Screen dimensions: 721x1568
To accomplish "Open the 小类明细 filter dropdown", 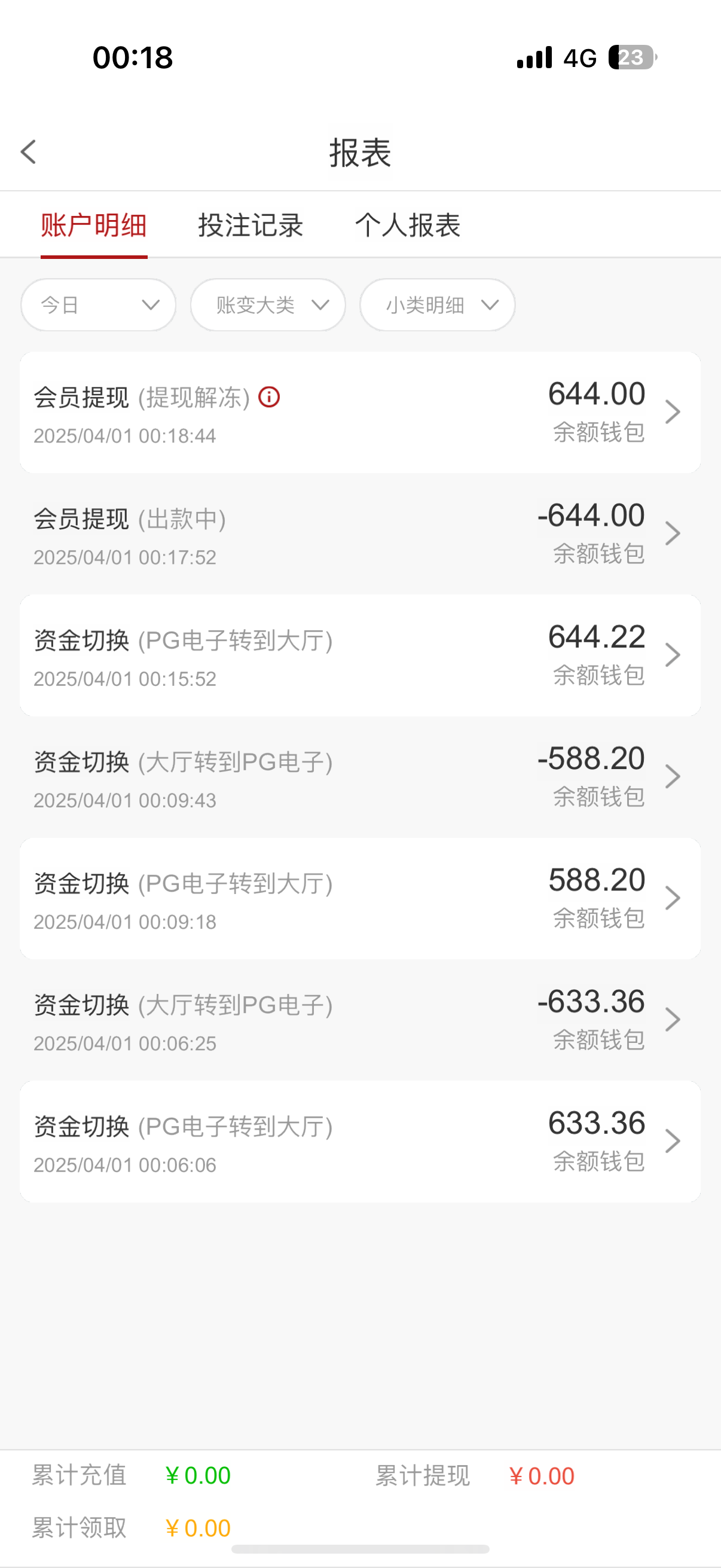I will point(438,305).
